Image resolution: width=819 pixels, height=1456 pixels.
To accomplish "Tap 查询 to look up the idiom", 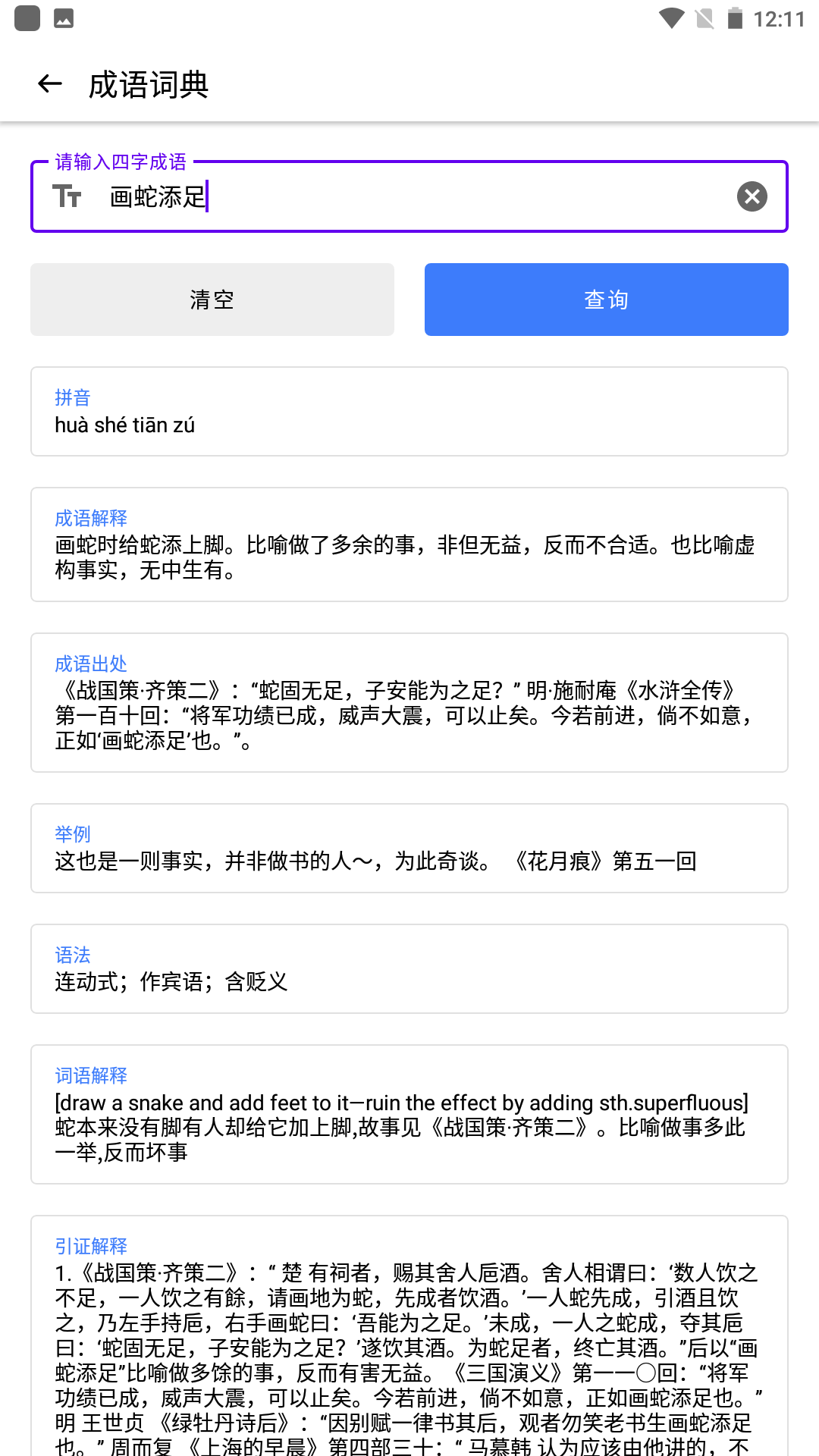I will 606,300.
